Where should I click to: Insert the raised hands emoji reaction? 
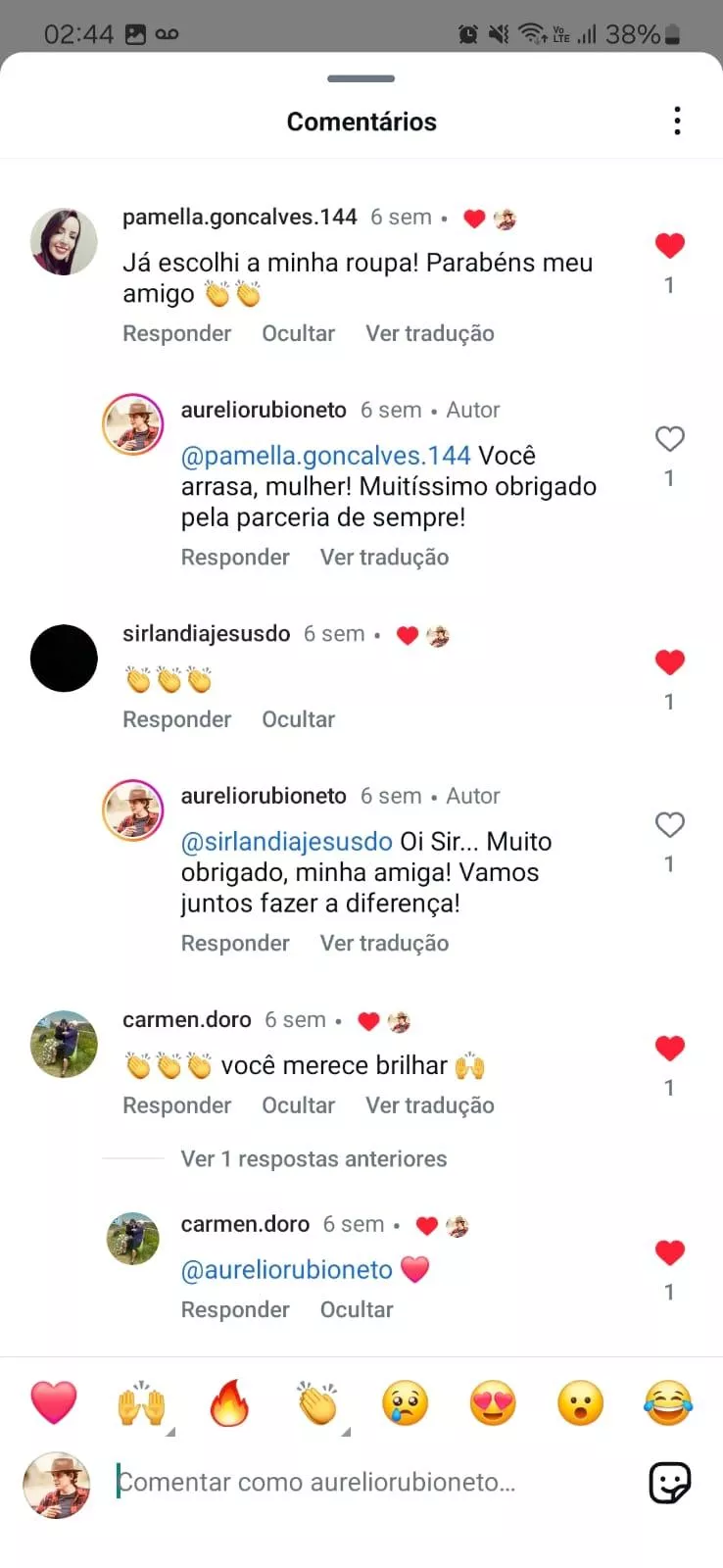tap(142, 1402)
